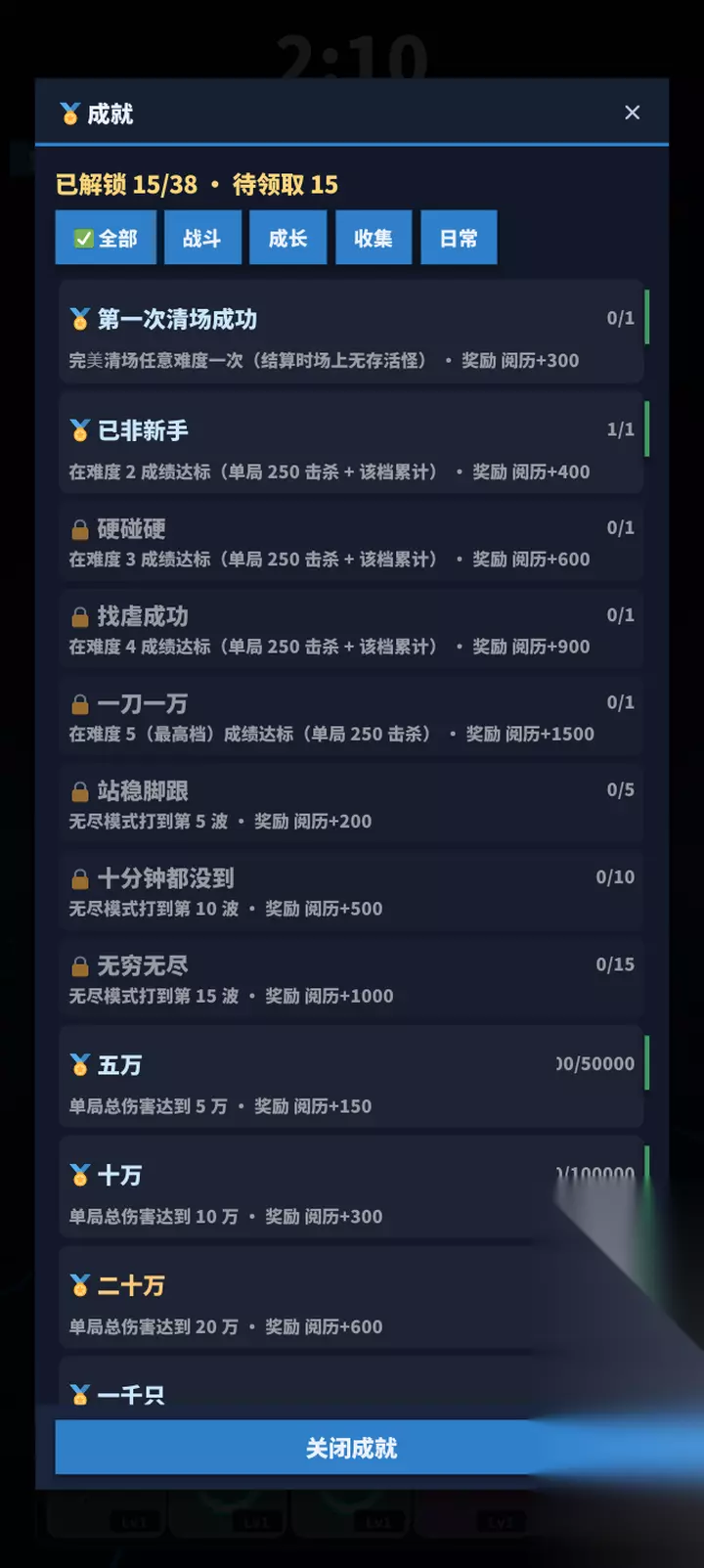Claim the 已非新手 achievement reward
Image resolution: width=704 pixels, height=1568 pixels.
[352, 442]
